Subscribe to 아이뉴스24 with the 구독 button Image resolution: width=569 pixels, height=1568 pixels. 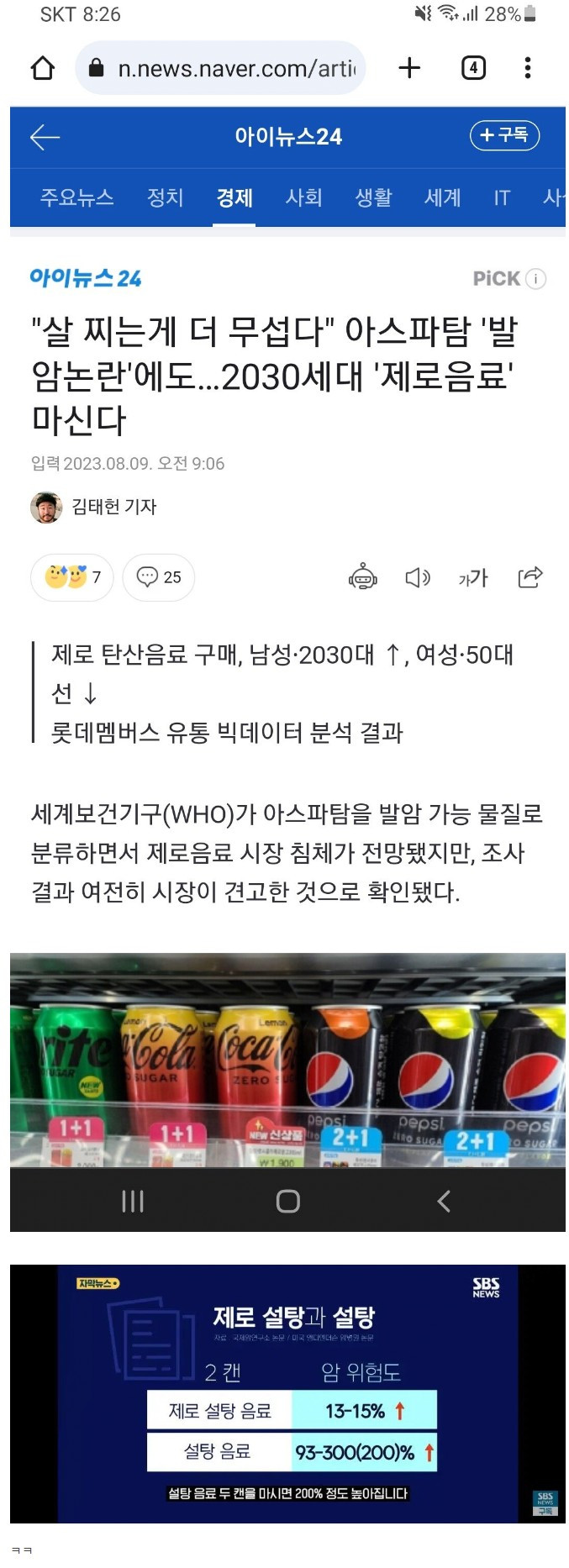pyautogui.click(x=503, y=135)
